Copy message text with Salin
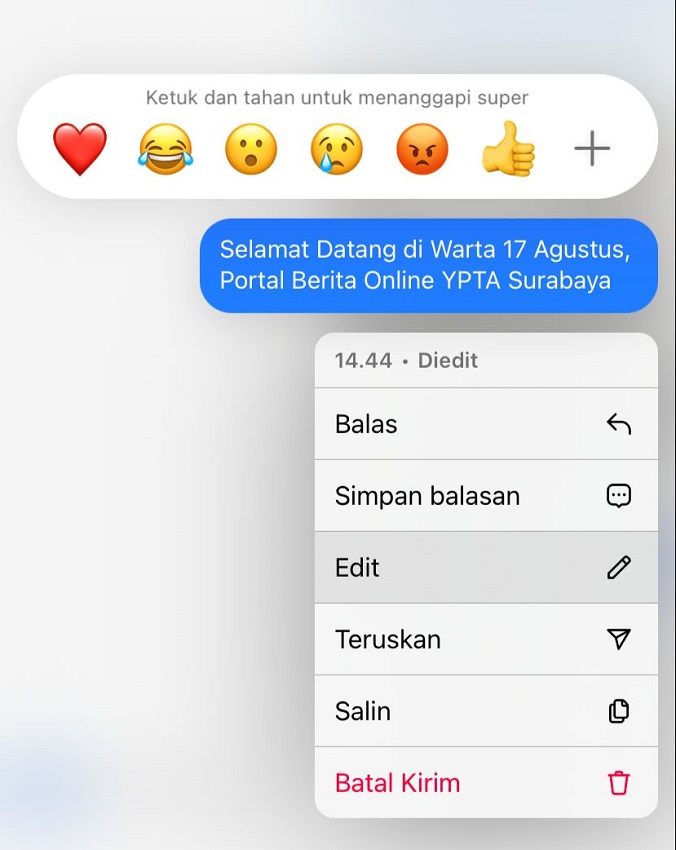This screenshot has width=676, height=850. [486, 711]
